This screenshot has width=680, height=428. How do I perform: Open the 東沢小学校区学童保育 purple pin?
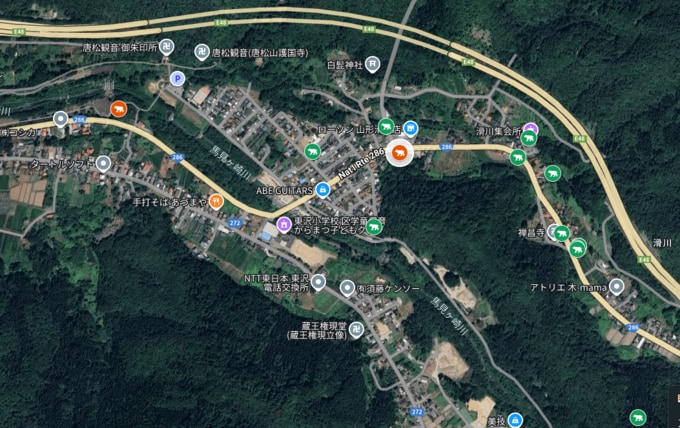coord(284,223)
